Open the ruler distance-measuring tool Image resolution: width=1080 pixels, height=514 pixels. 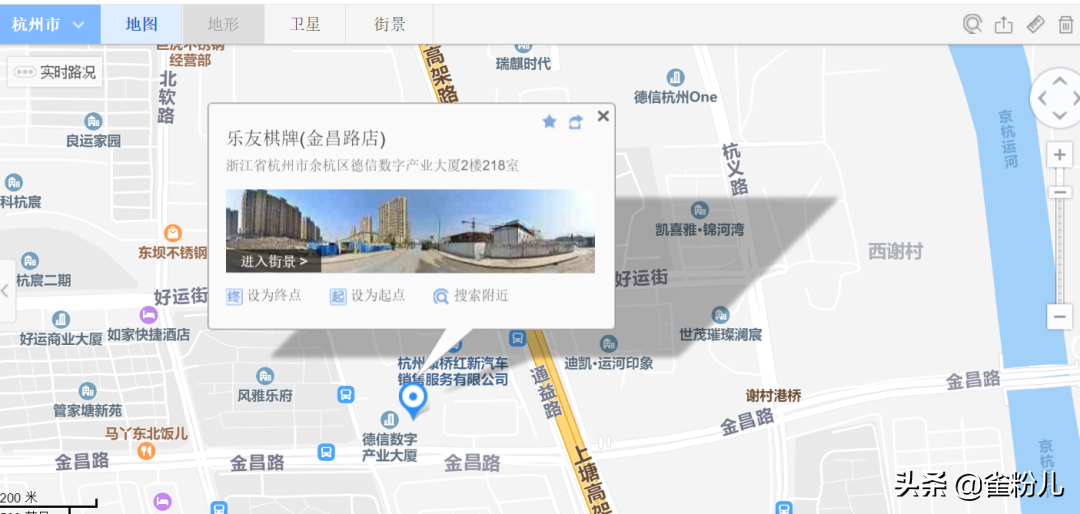[1035, 24]
